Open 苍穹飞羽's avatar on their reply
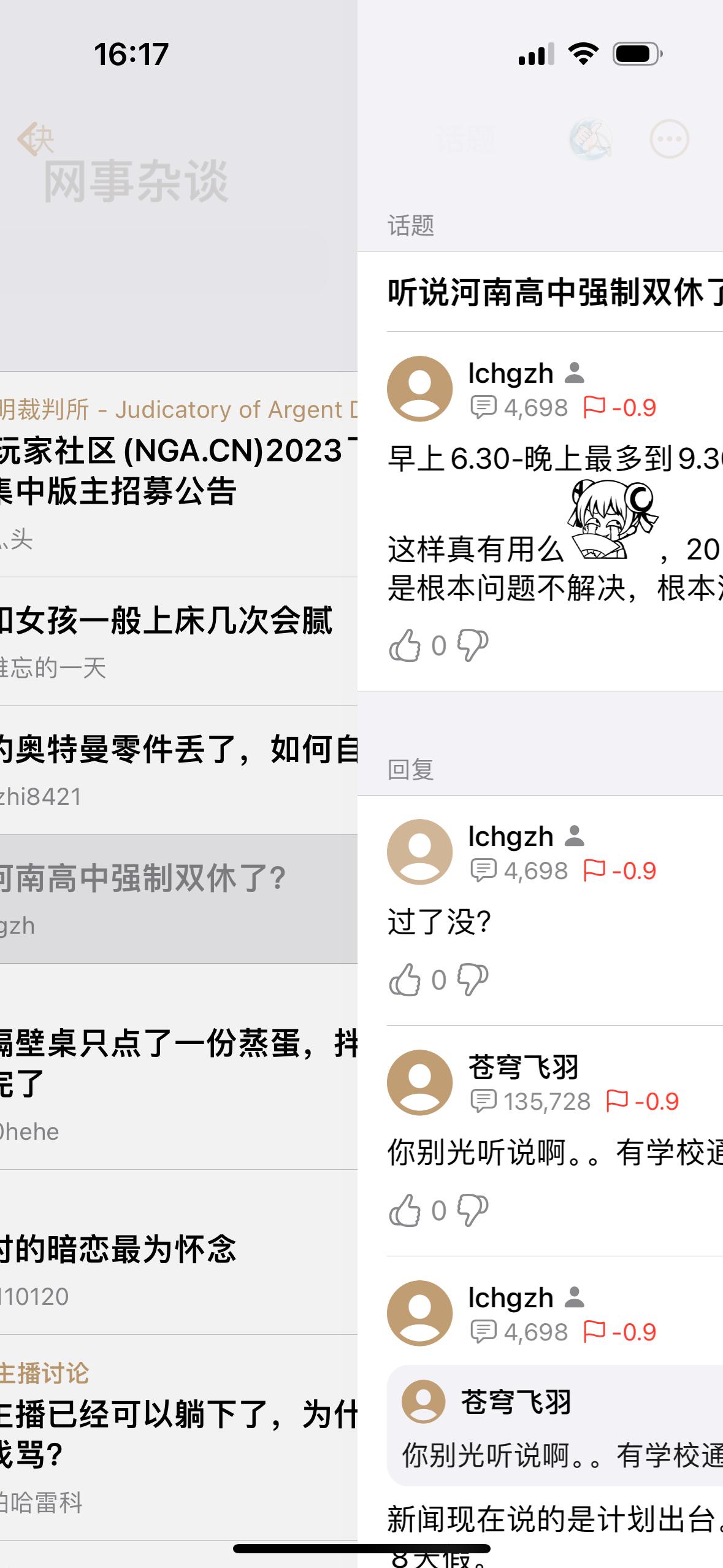Viewport: 723px width, 1568px height. tap(419, 1082)
